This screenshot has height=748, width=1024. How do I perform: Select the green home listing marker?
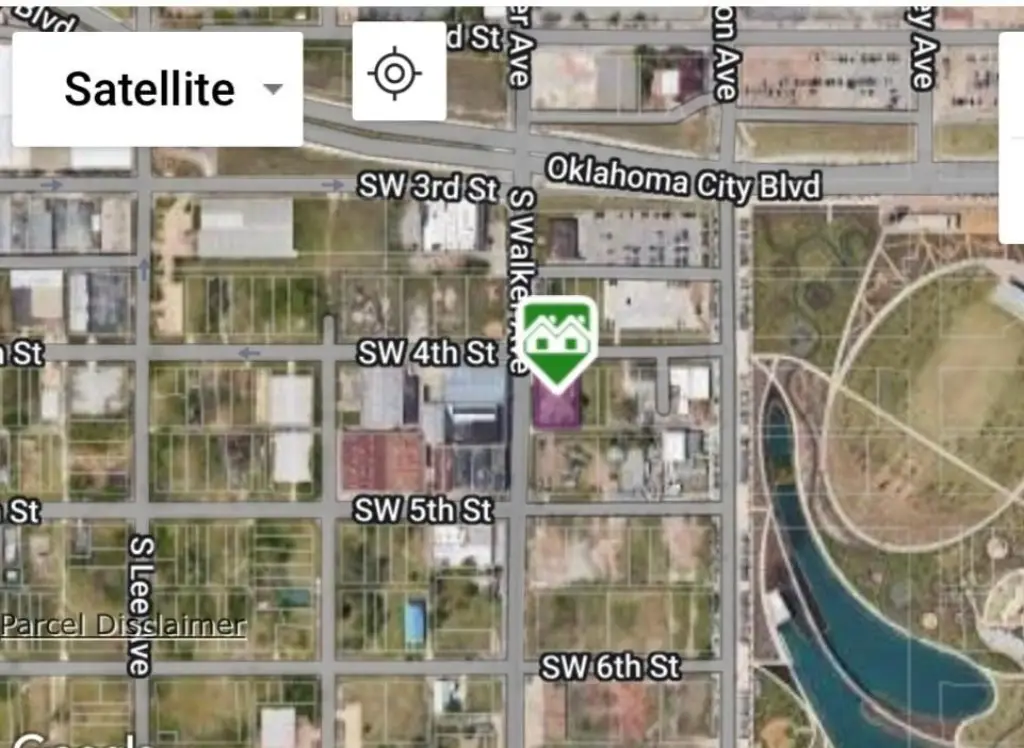[x=559, y=339]
